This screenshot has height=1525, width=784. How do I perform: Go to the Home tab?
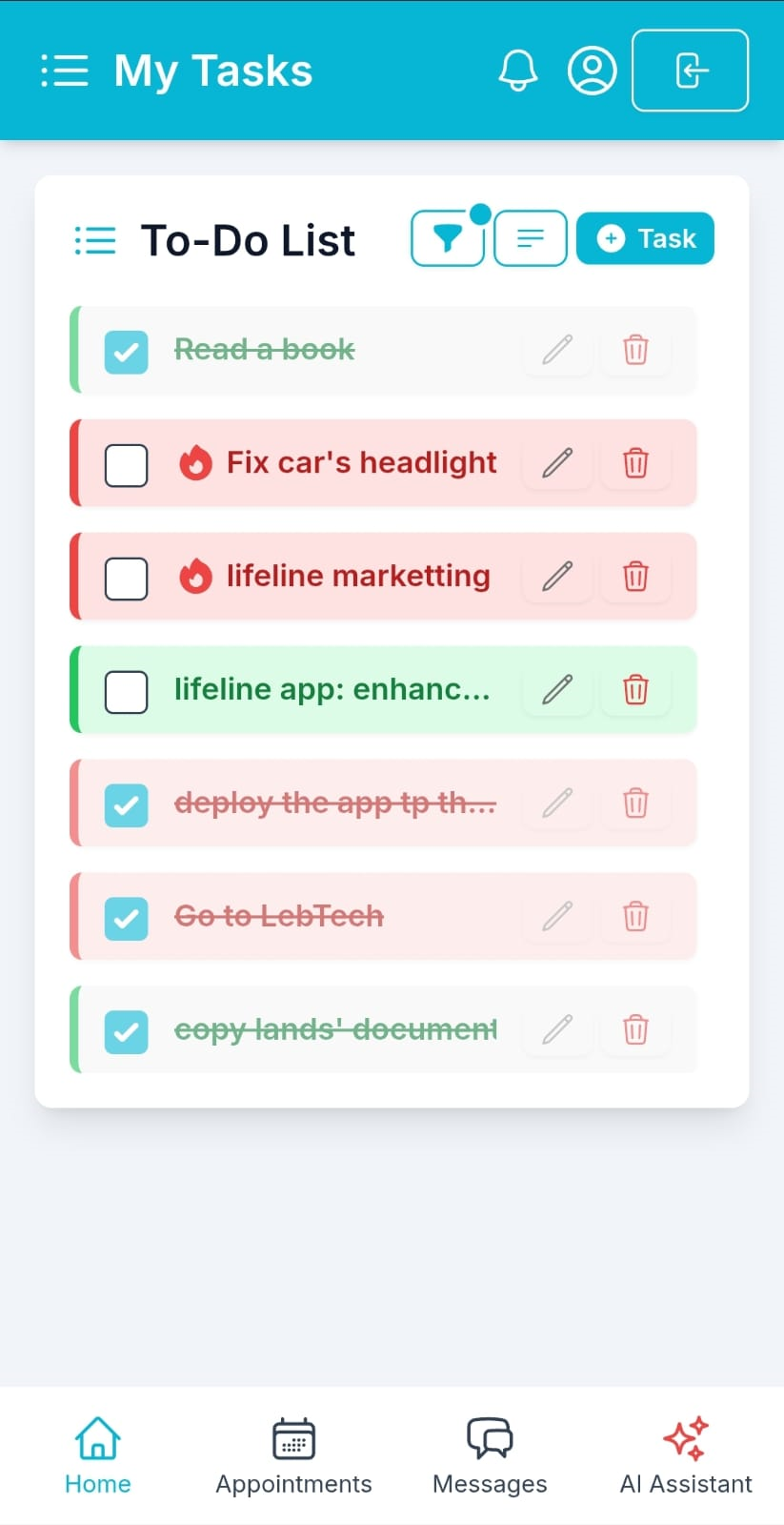click(x=98, y=1455)
